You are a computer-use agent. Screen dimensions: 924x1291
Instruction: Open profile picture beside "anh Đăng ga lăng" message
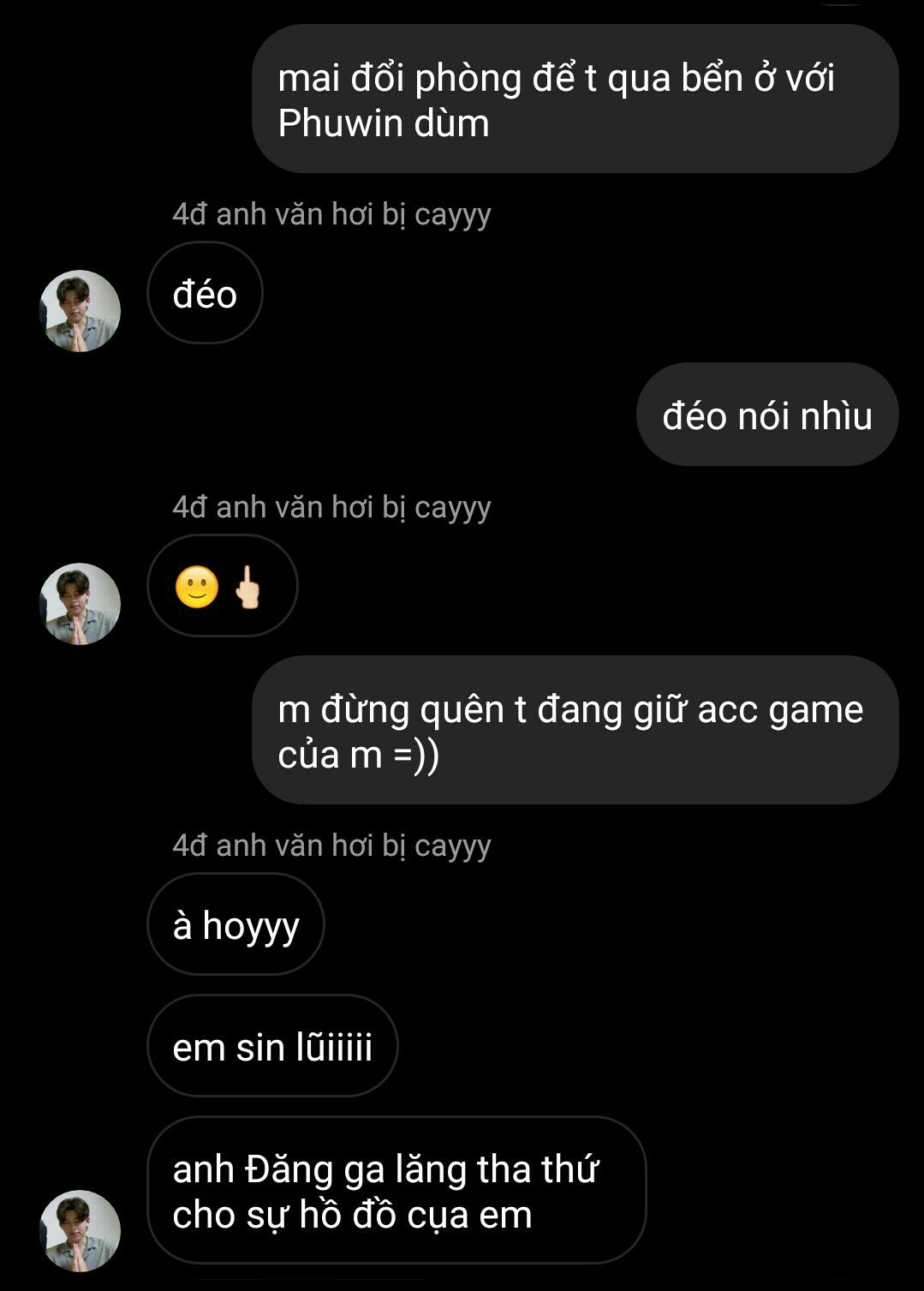tap(80, 1230)
